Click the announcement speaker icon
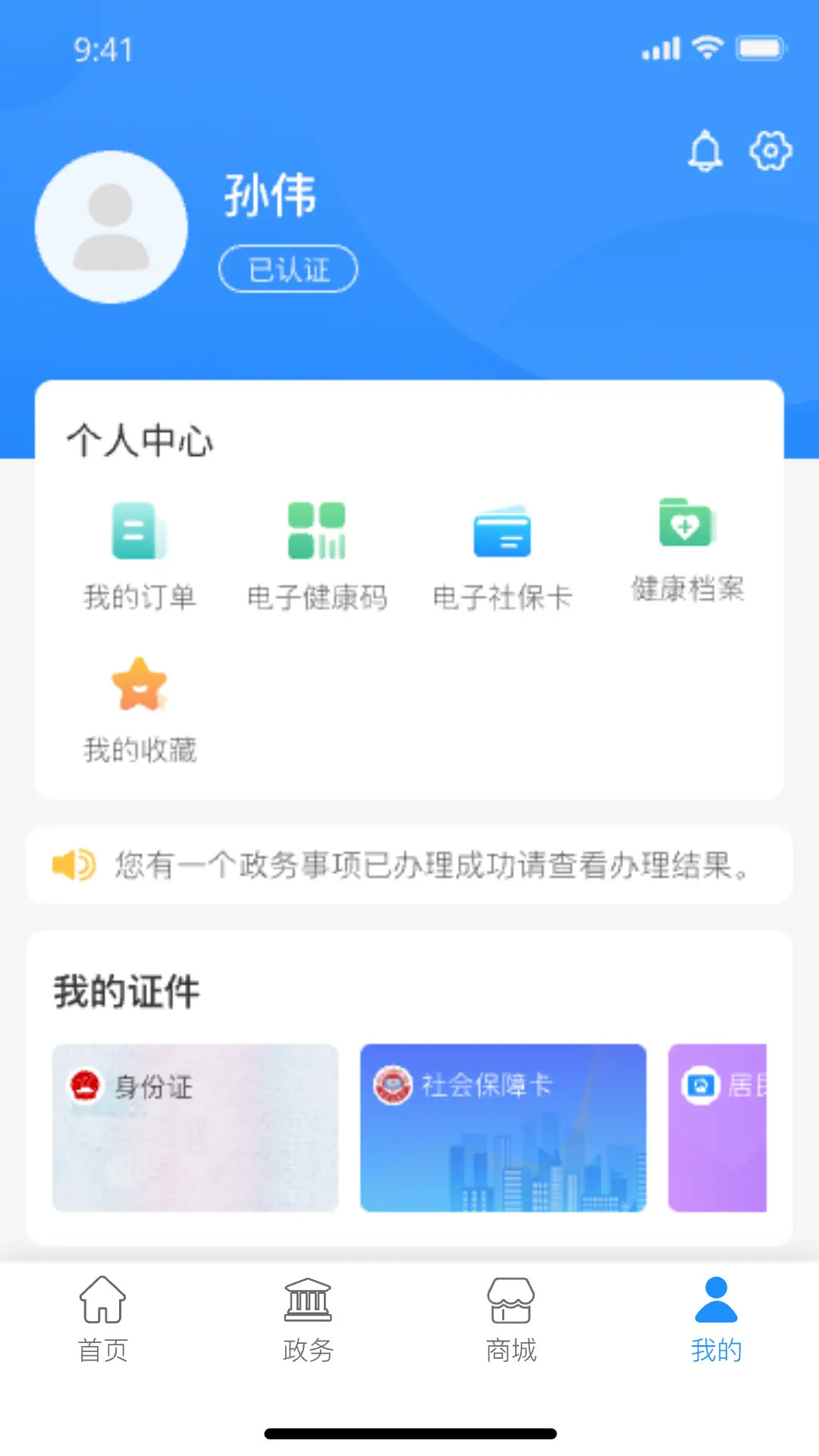The height and width of the screenshot is (1456, 819). (74, 864)
